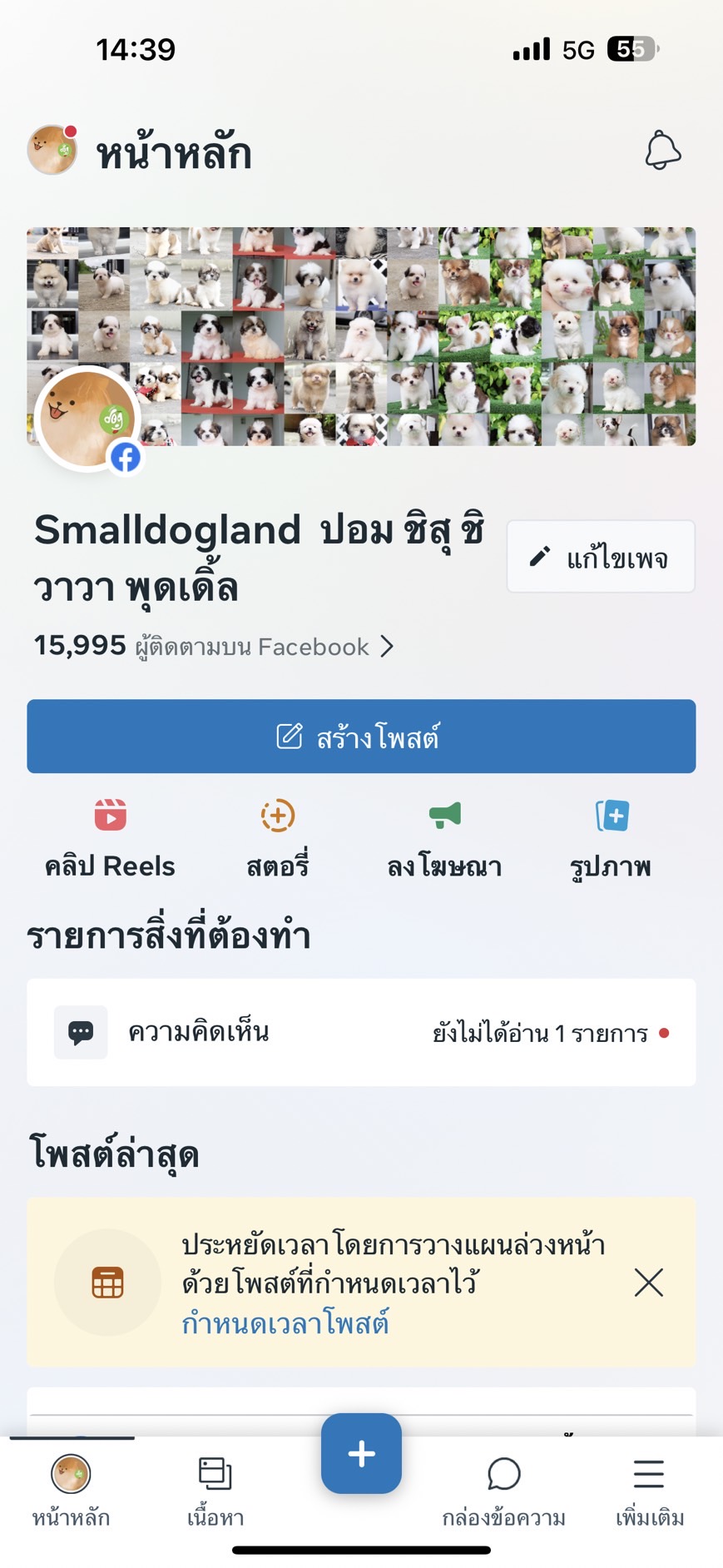This screenshot has height=1568, width=723.
Task: Tap the page avatar beside หน้าหลัก
Action: (52, 151)
